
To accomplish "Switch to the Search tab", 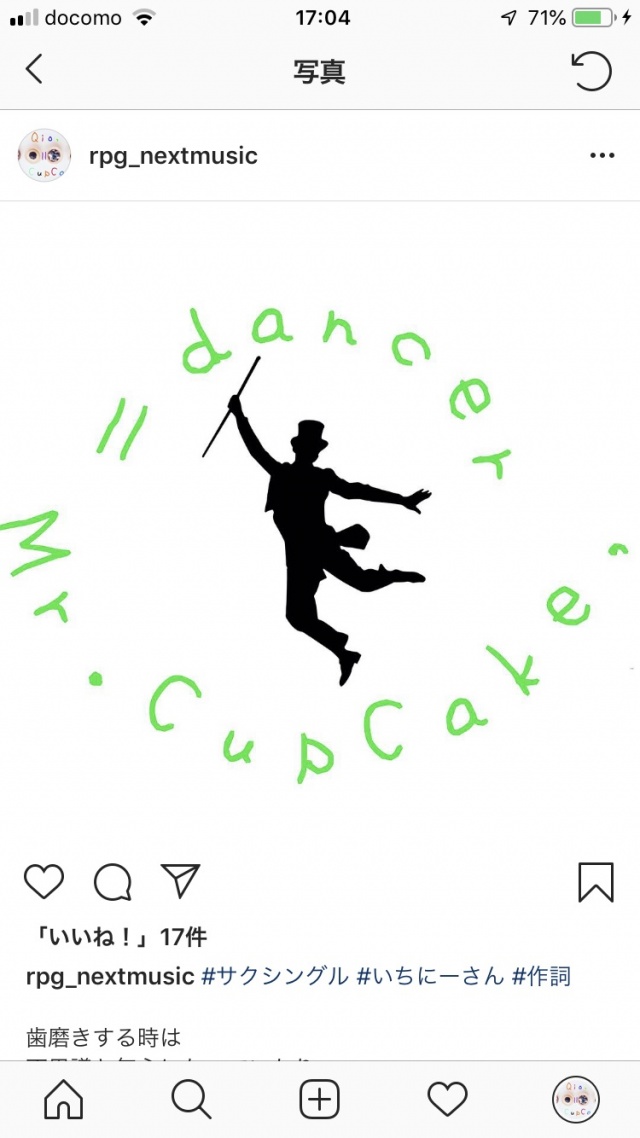I will (x=191, y=1100).
